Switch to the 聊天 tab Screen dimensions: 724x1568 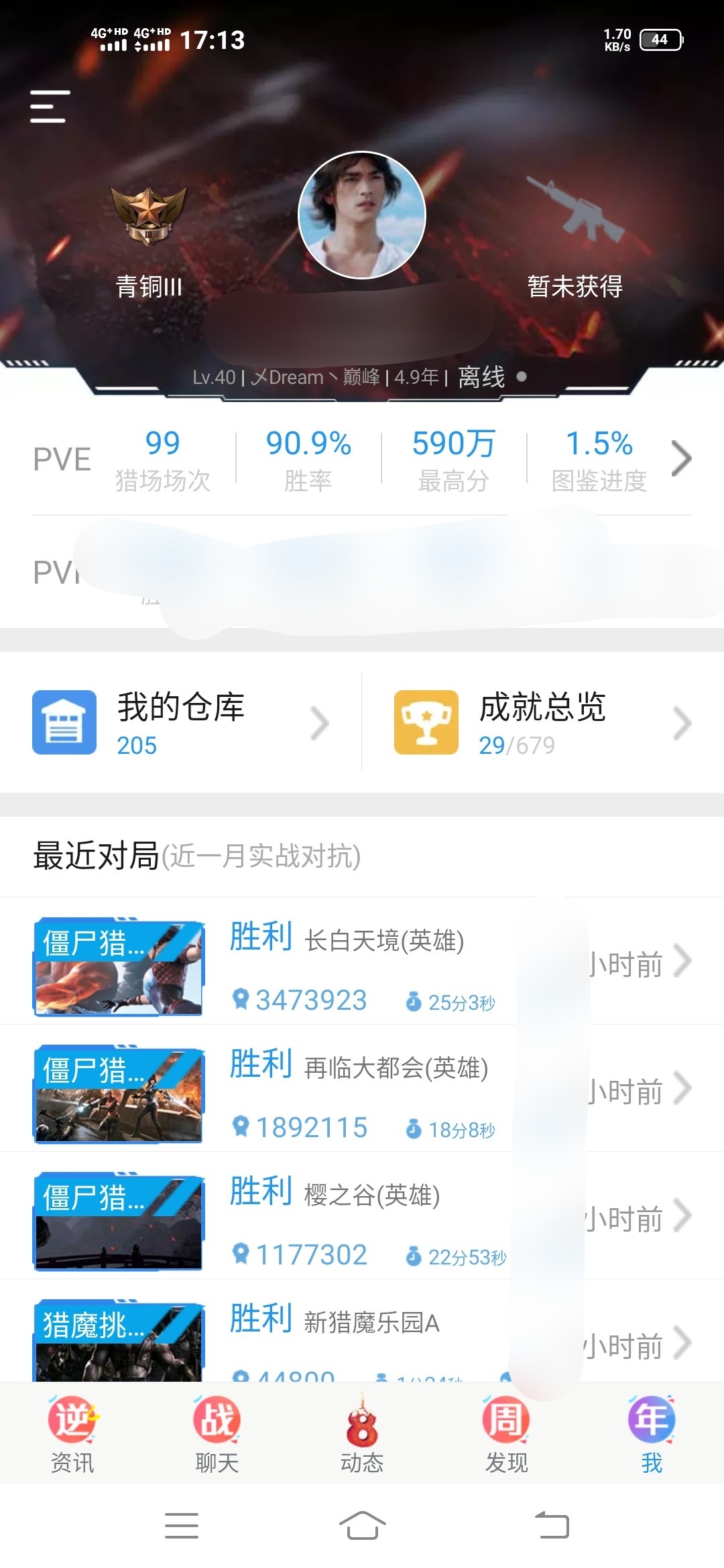[x=217, y=1433]
